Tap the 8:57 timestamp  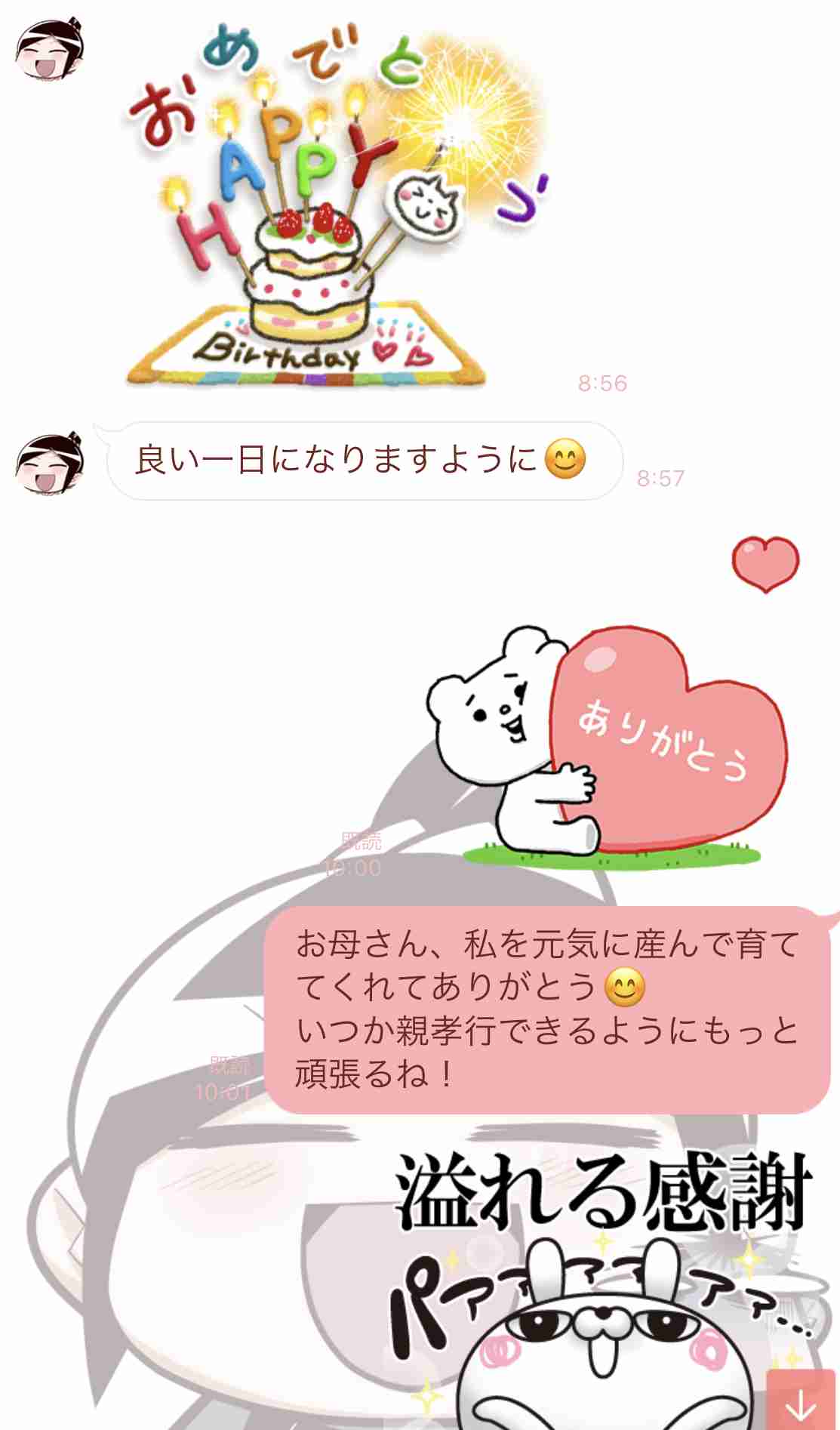(659, 477)
